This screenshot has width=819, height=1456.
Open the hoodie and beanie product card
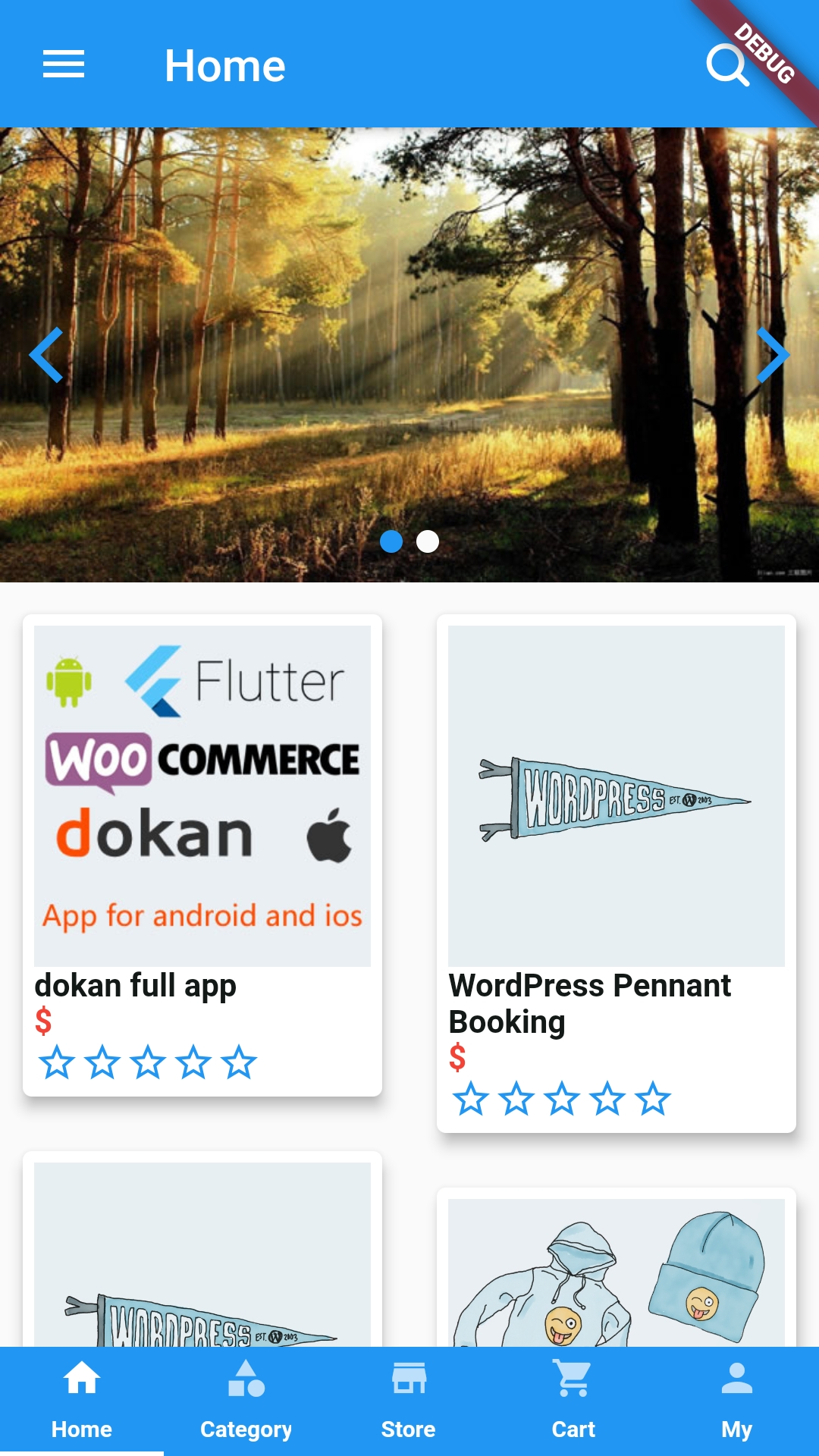616,1274
